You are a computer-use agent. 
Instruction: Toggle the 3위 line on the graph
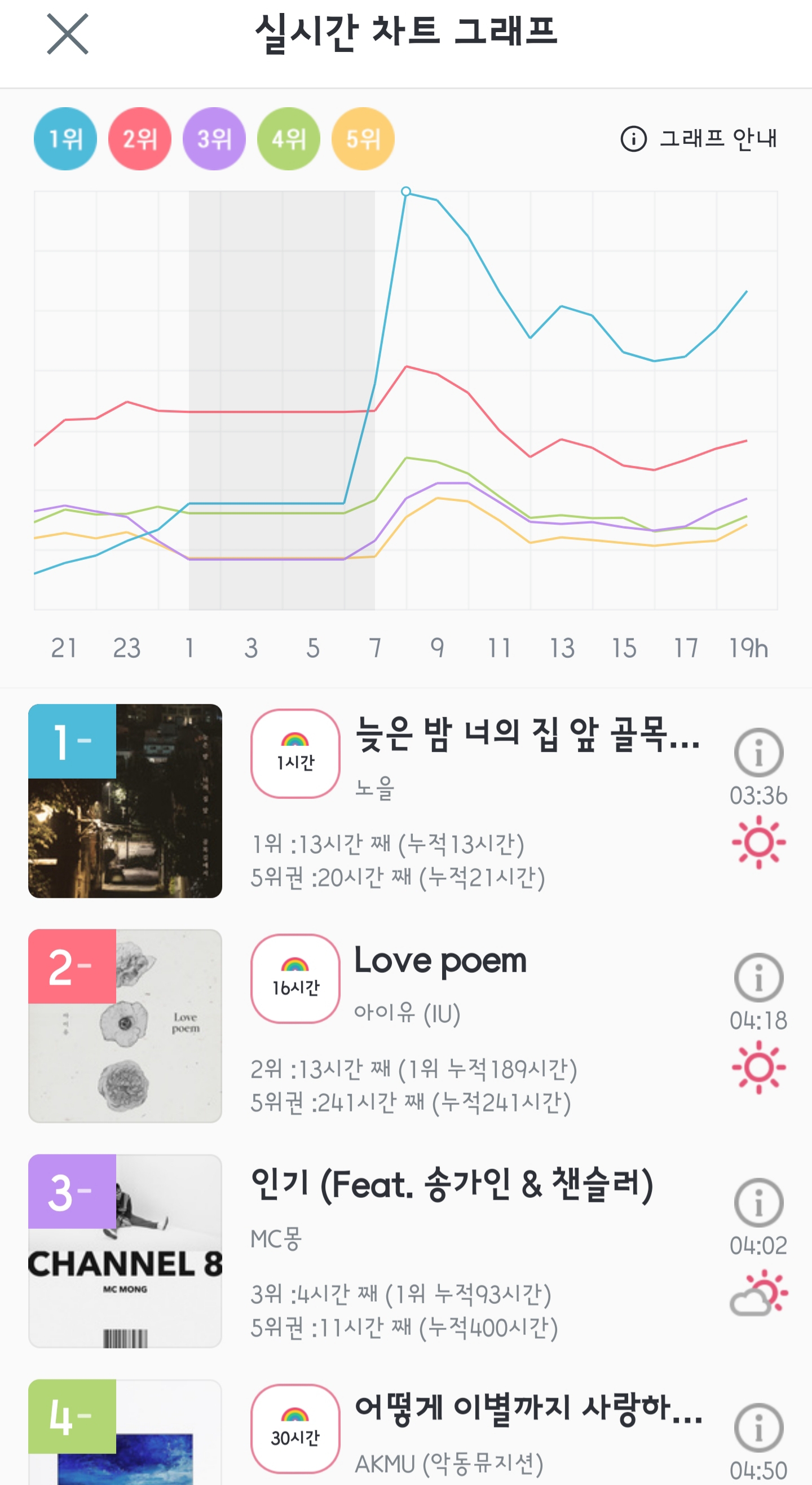click(x=214, y=139)
